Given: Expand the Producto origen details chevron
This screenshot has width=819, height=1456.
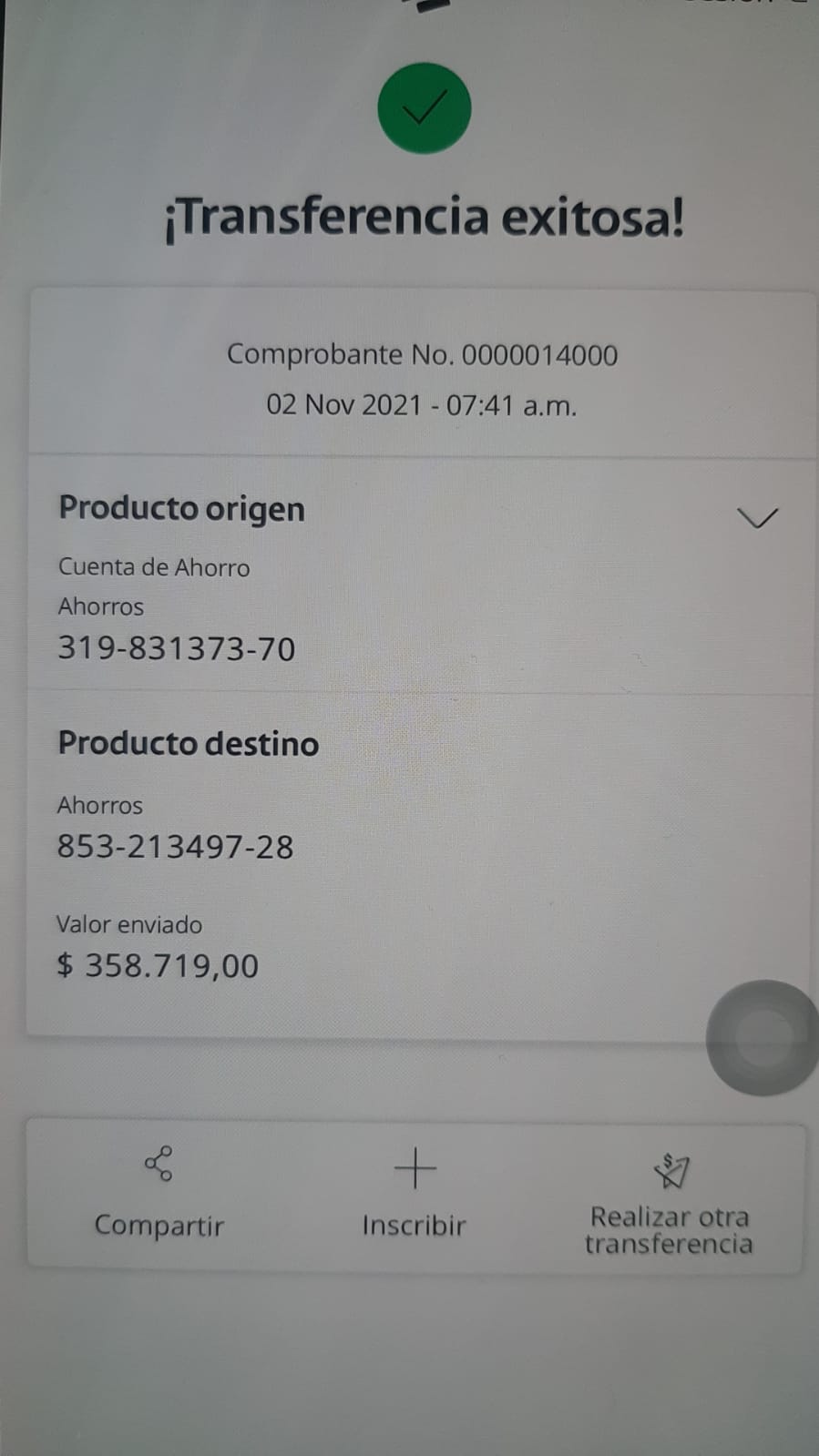Looking at the screenshot, I should coord(756,518).
